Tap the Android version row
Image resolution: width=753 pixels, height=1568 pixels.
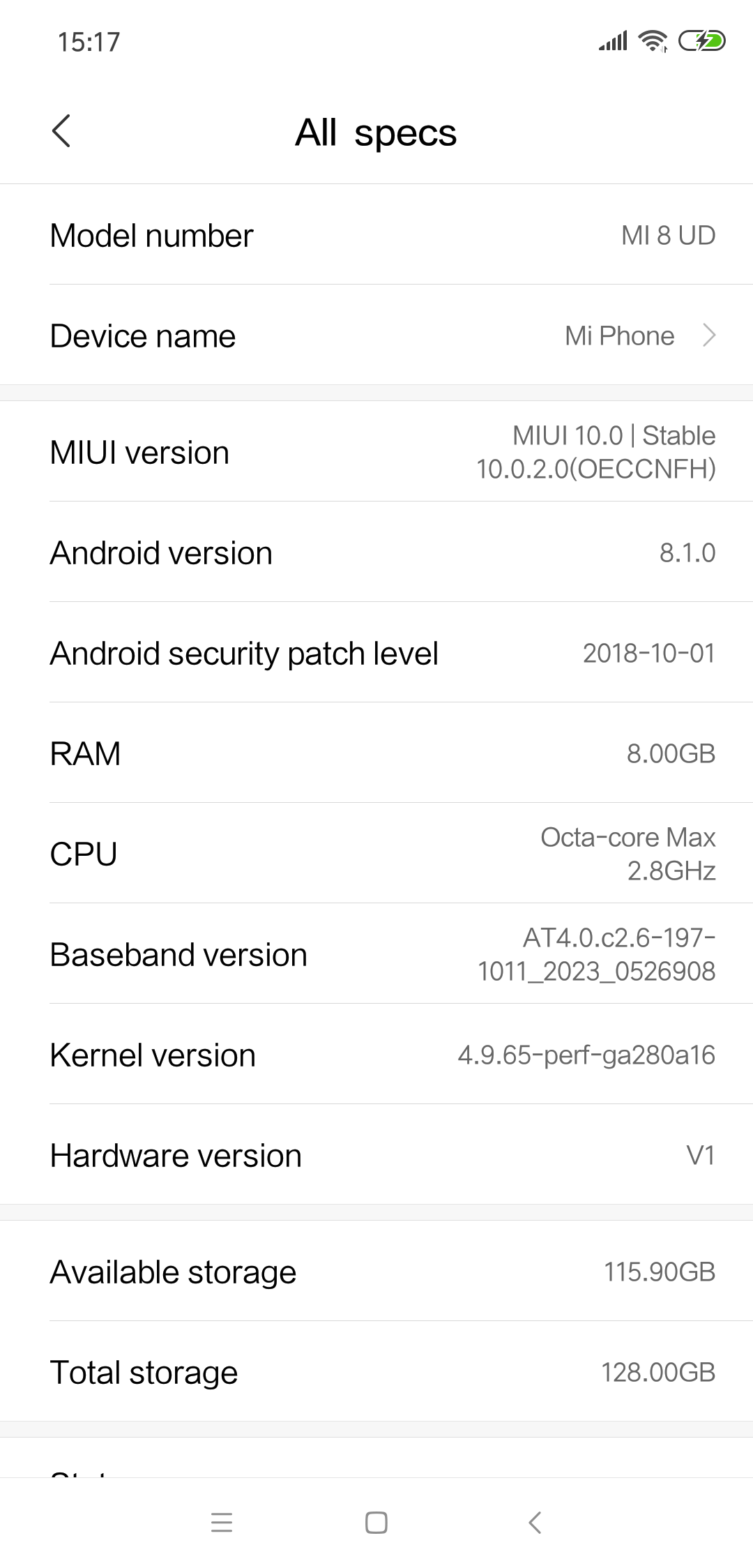(376, 552)
